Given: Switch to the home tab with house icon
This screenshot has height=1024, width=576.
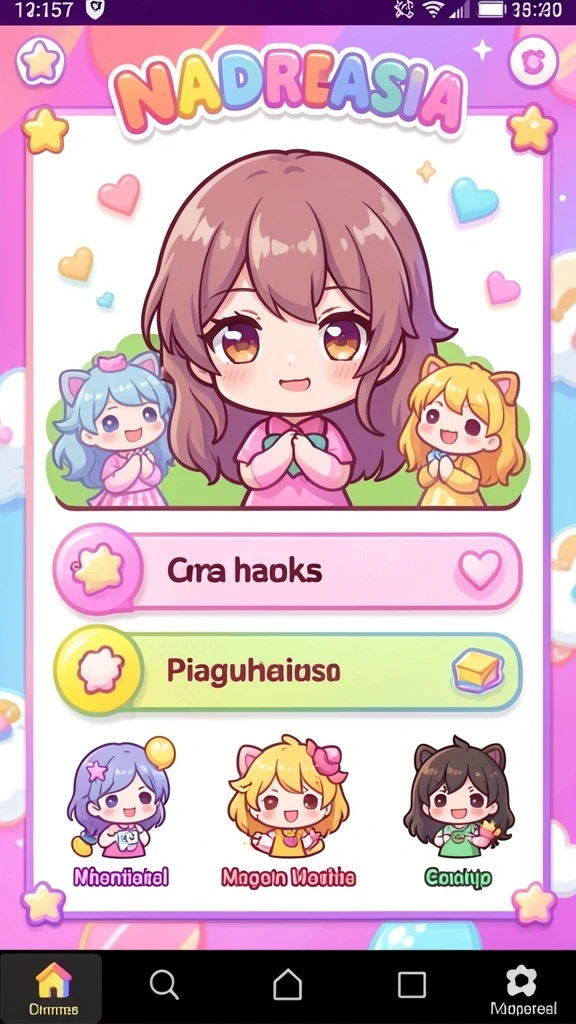Looking at the screenshot, I should (52, 988).
